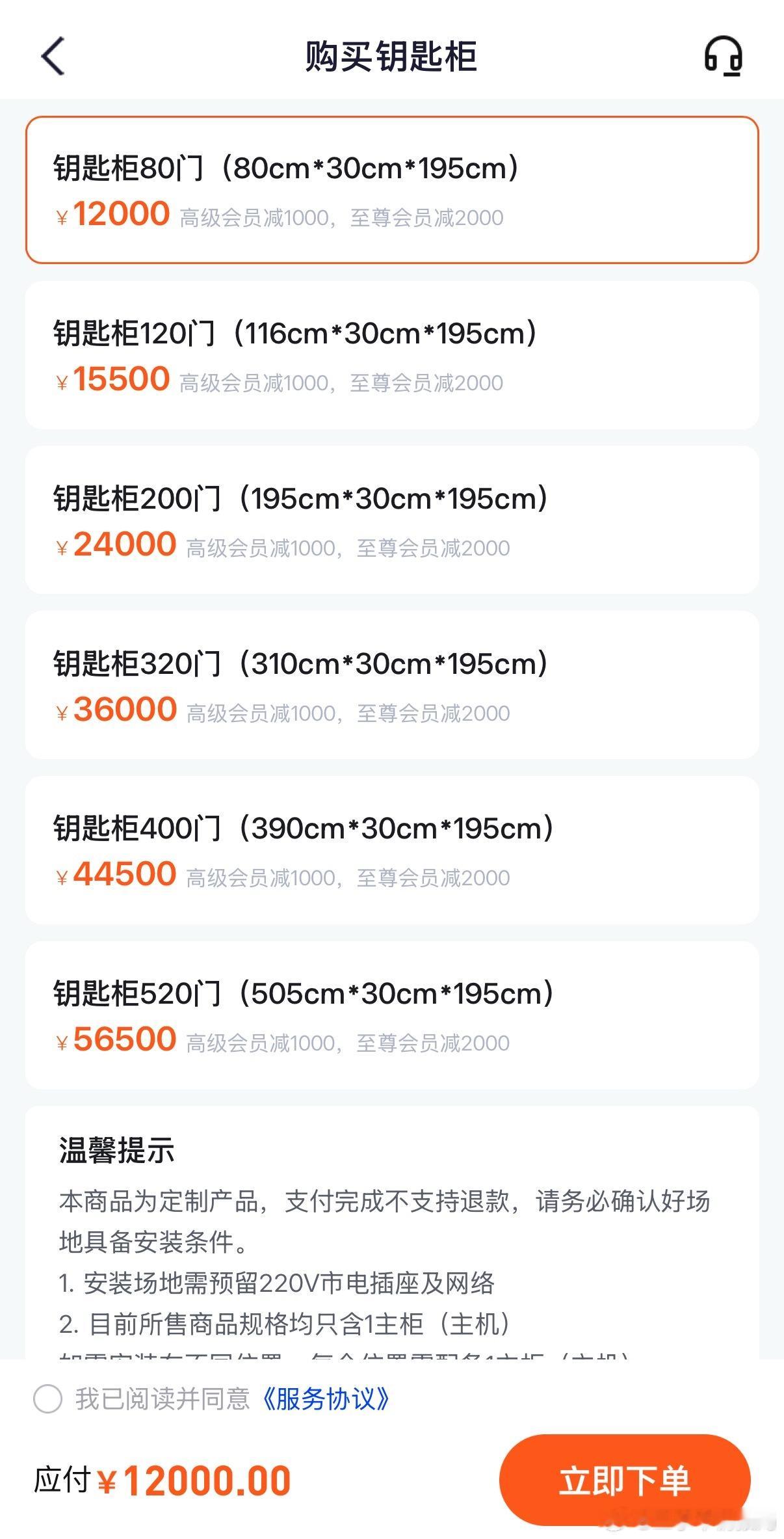Screen dimensions: 784x1539
Task: Go back using the top-left arrow
Action: 53,56
